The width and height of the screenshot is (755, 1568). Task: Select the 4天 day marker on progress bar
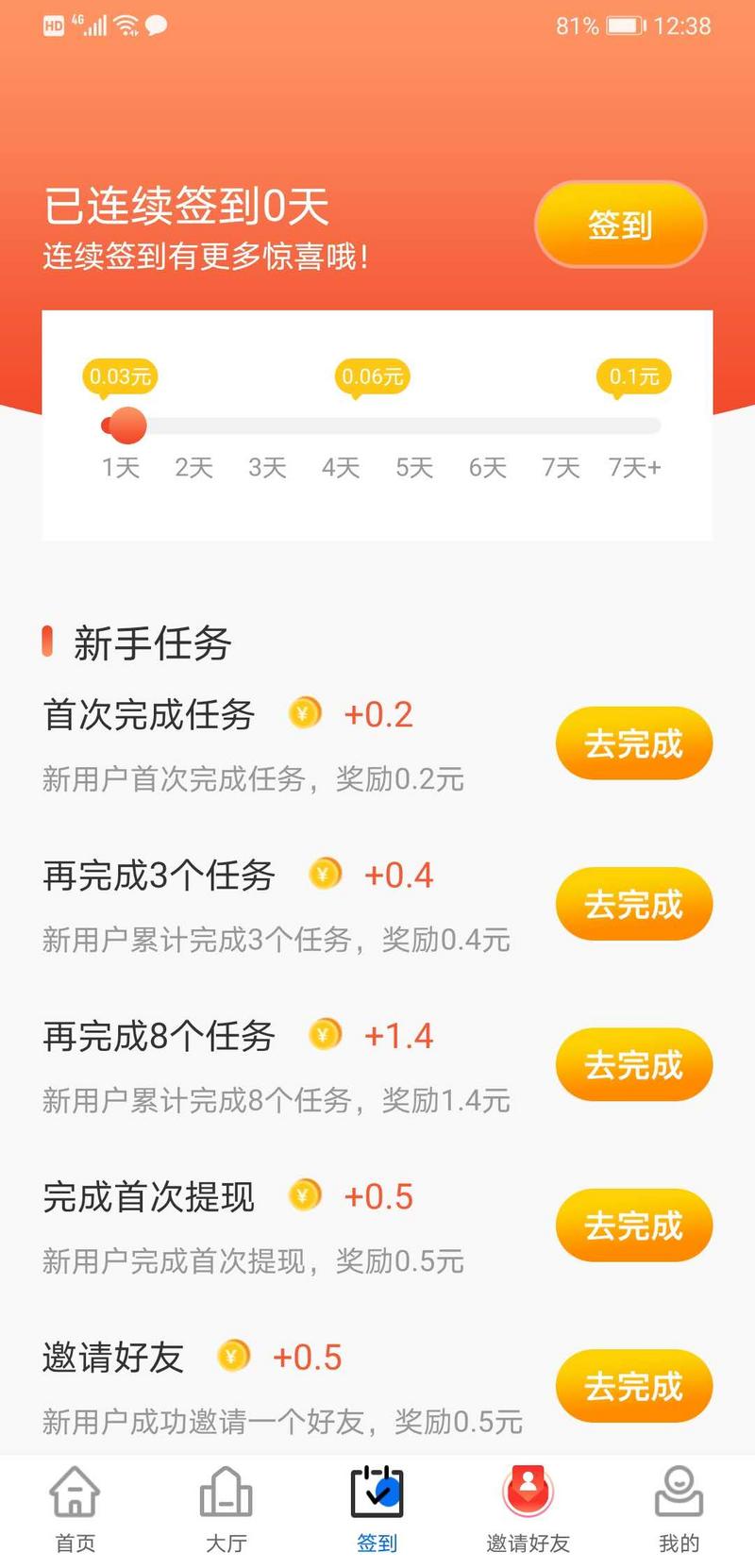click(340, 467)
